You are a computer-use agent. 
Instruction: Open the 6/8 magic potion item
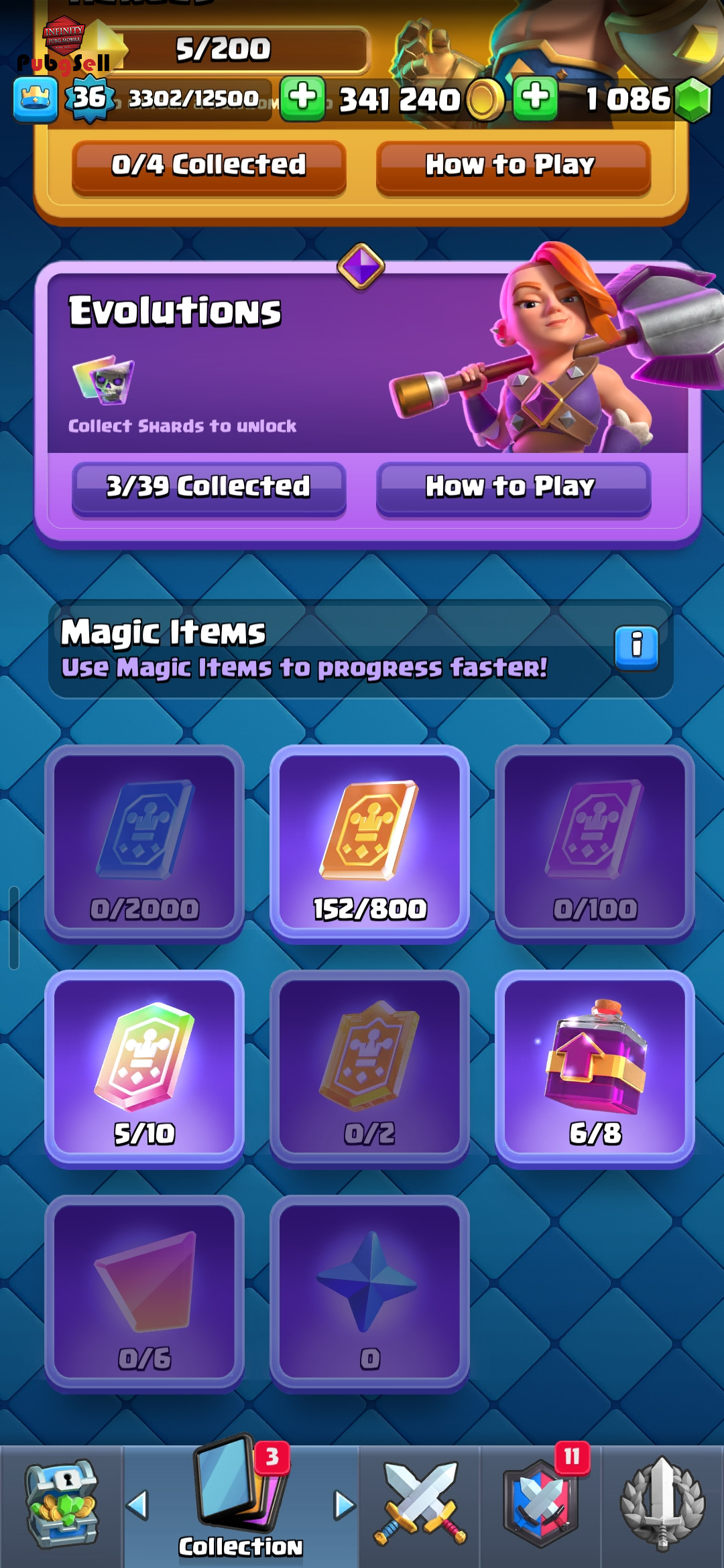(x=595, y=1068)
